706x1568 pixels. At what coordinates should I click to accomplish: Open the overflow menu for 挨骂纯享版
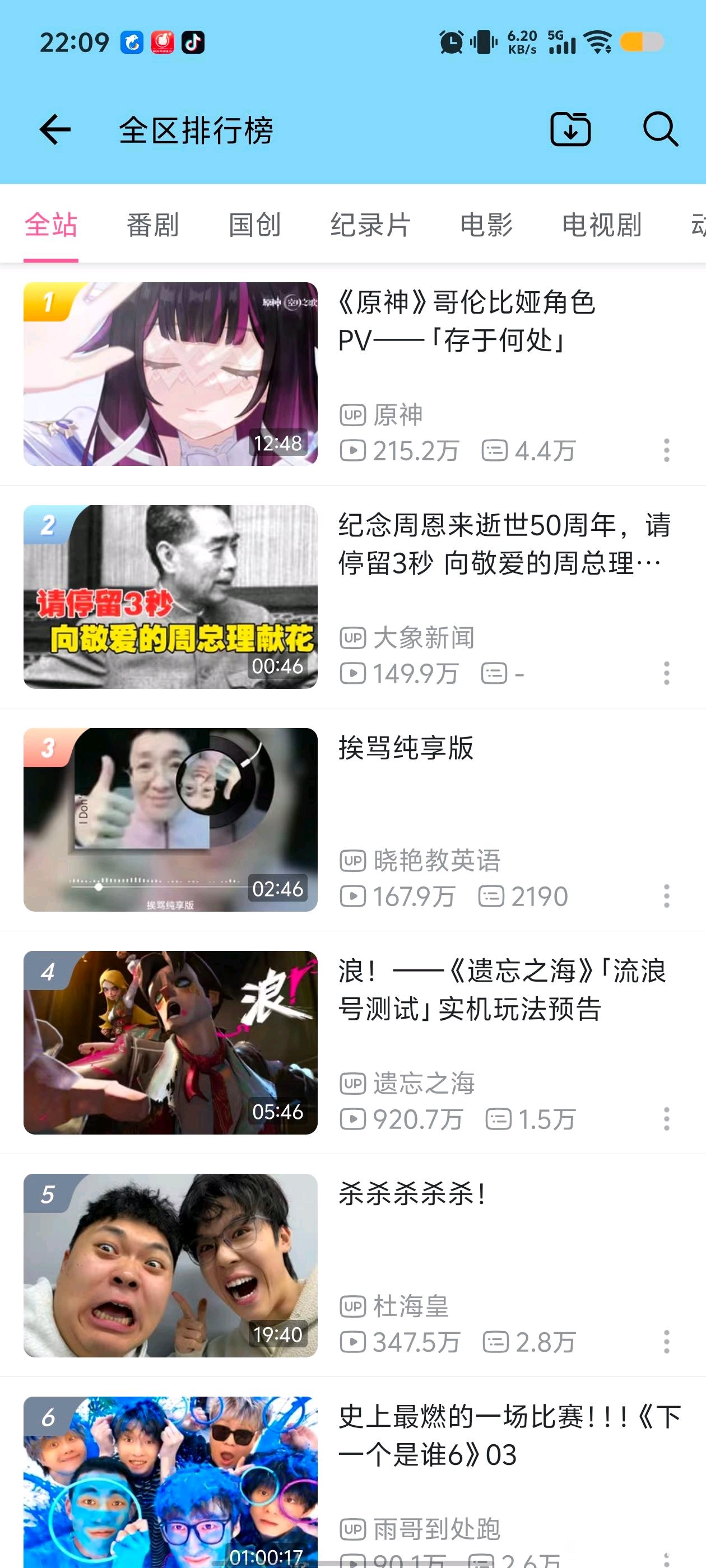(666, 896)
